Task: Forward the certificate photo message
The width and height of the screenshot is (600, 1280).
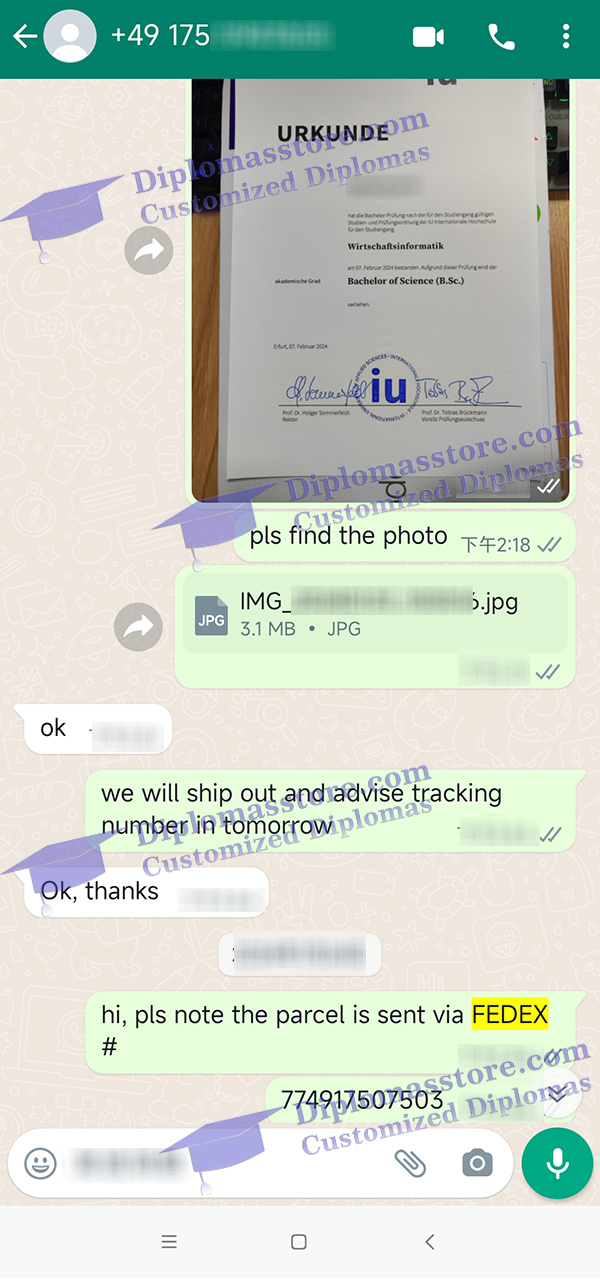Action: [149, 253]
